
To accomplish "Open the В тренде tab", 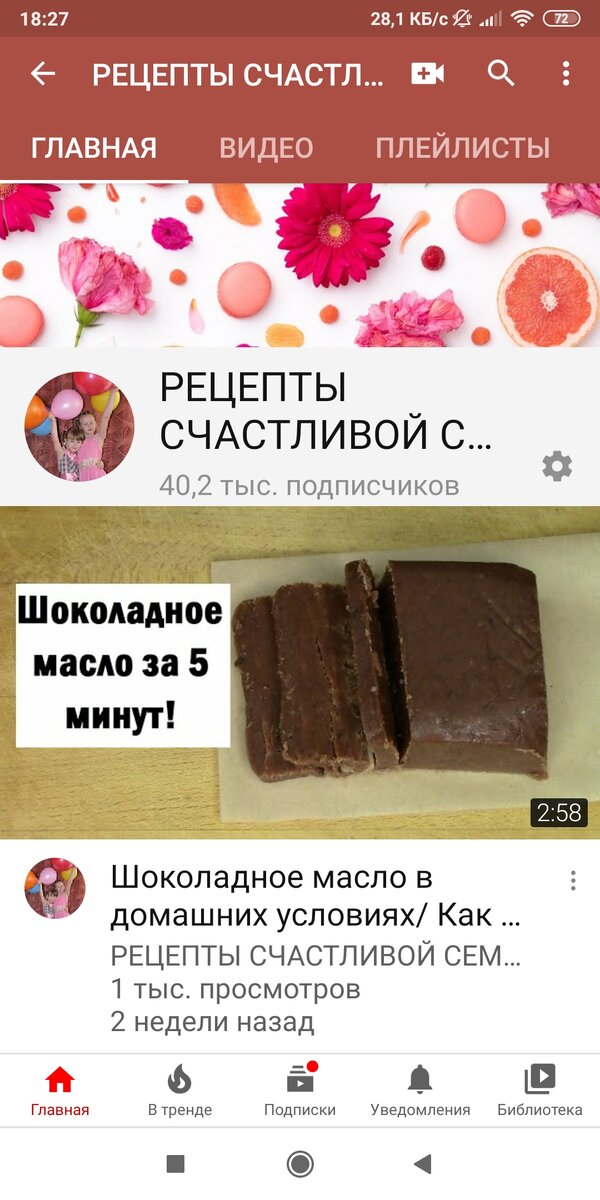I will pos(180,1090).
